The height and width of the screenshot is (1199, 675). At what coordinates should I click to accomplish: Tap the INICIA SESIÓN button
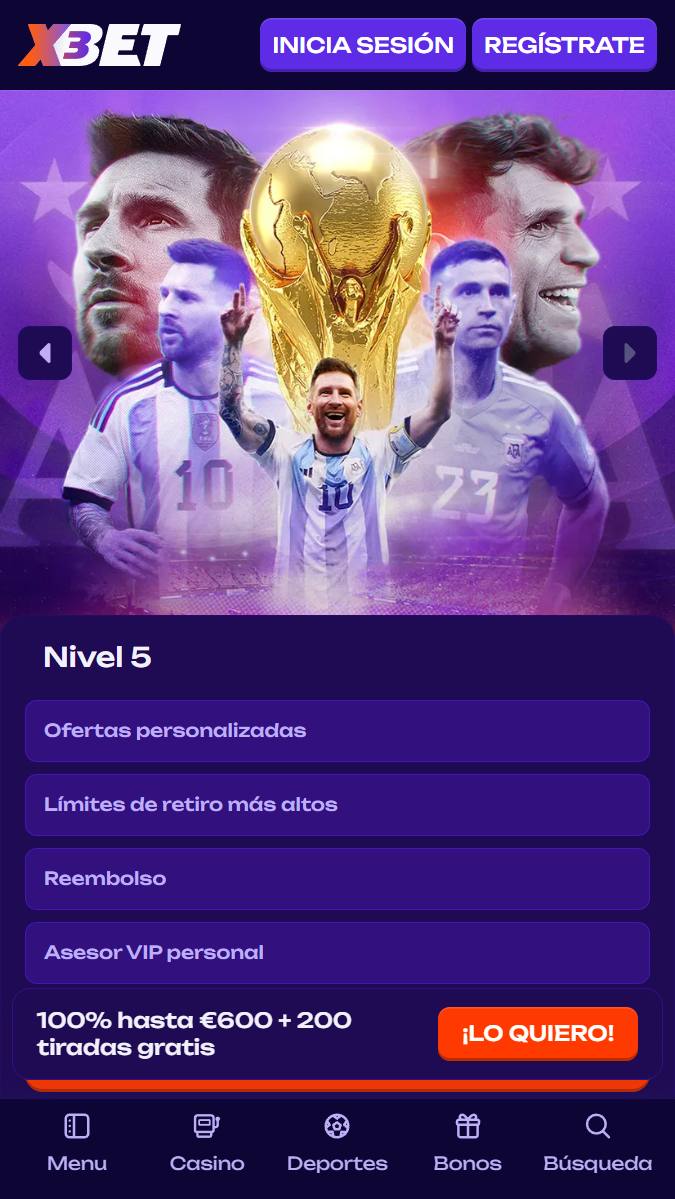point(362,45)
